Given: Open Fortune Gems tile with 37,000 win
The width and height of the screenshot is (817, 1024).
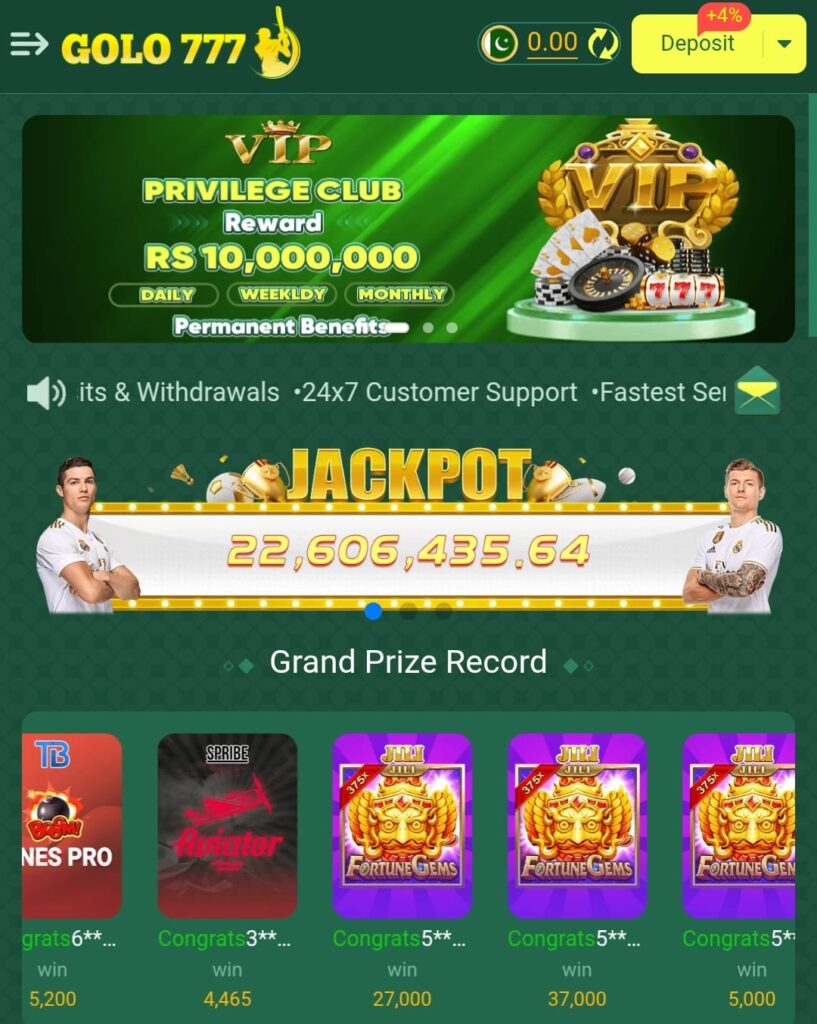Looking at the screenshot, I should point(577,825).
